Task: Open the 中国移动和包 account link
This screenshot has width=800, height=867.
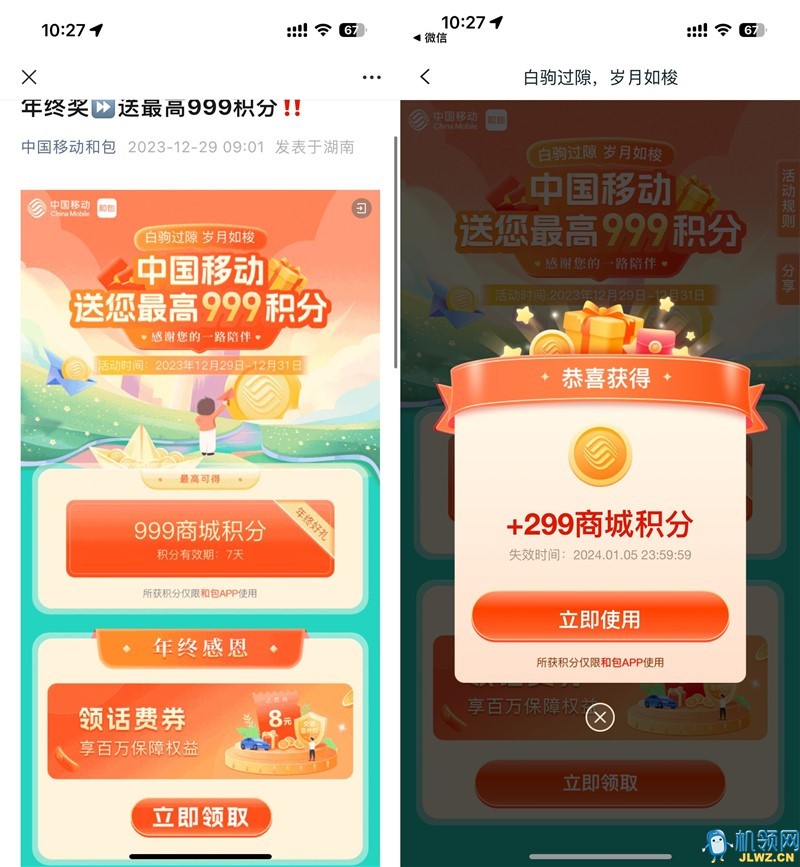Action: pos(68,147)
